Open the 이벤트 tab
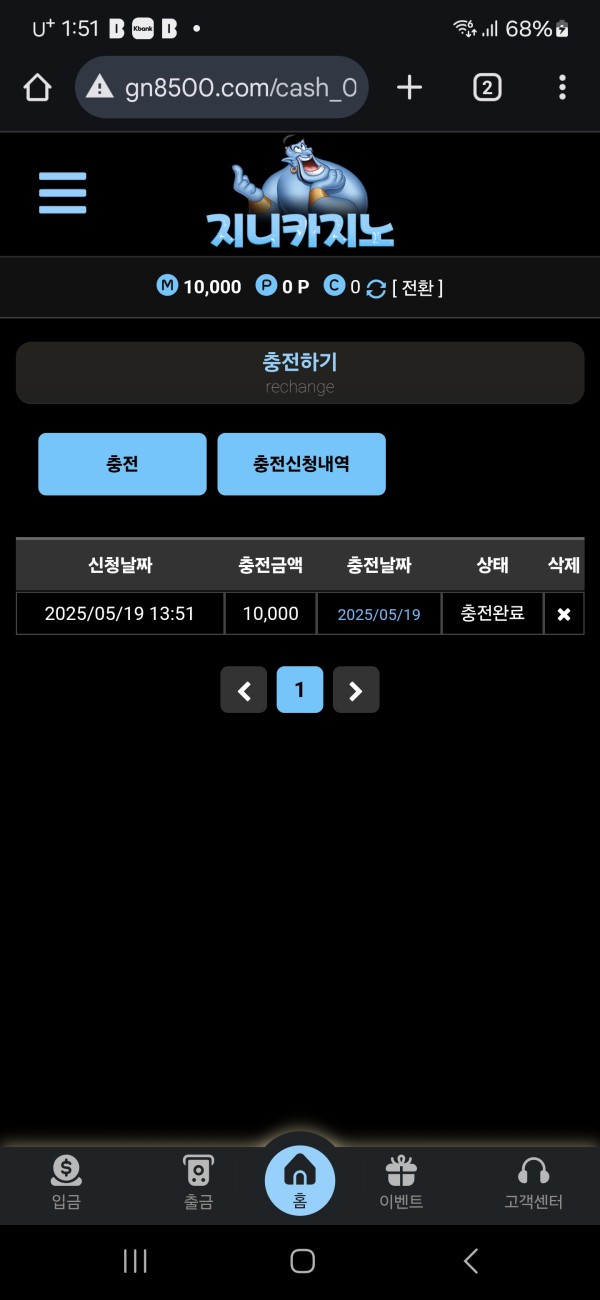 coord(401,1183)
